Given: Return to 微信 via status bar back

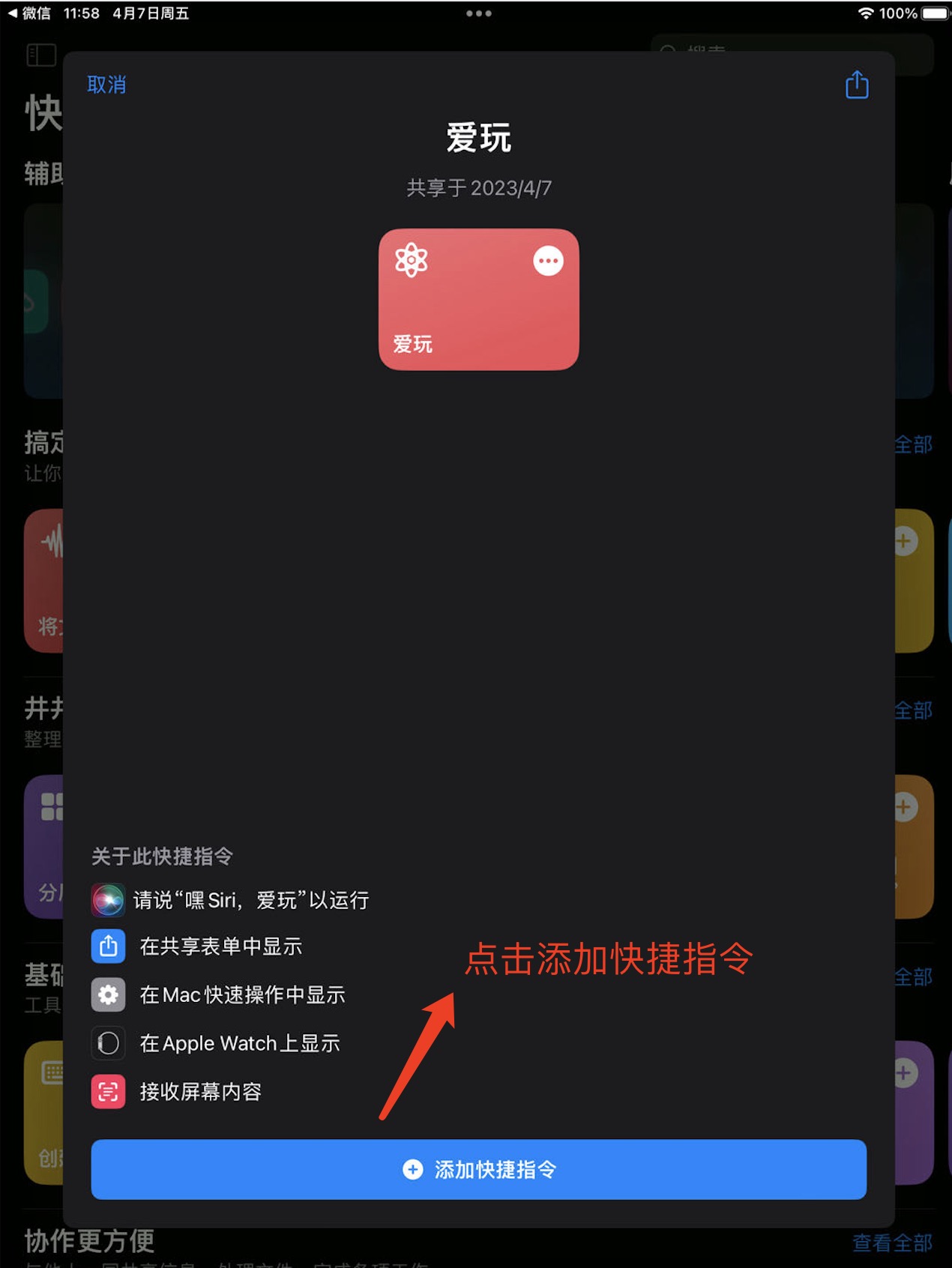Looking at the screenshot, I should 28,13.
